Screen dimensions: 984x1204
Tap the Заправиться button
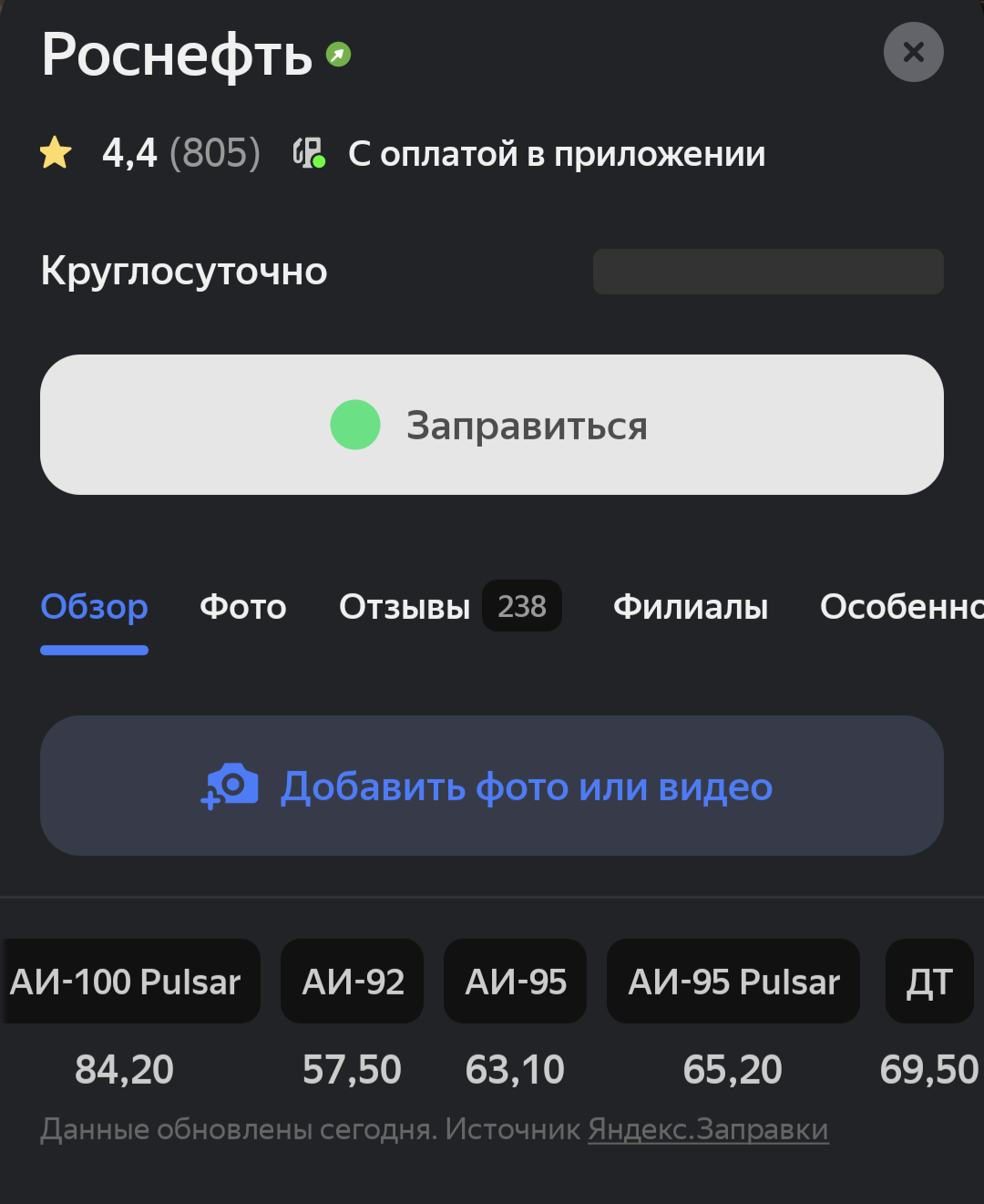point(492,425)
